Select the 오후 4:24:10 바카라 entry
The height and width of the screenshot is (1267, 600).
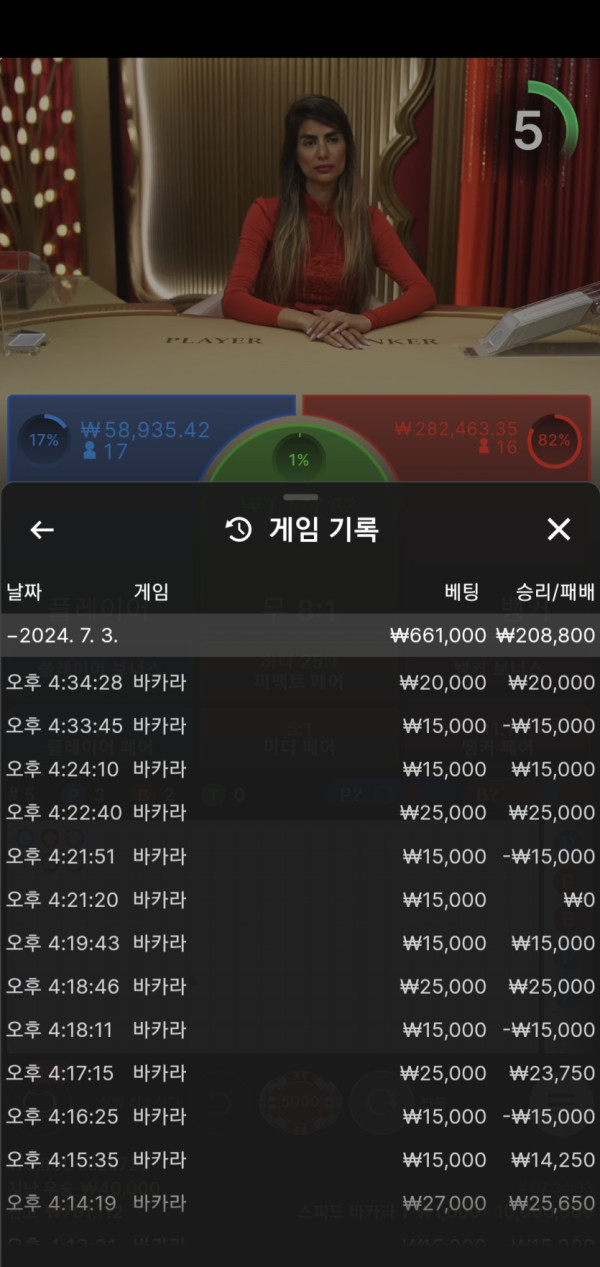[x=300, y=769]
